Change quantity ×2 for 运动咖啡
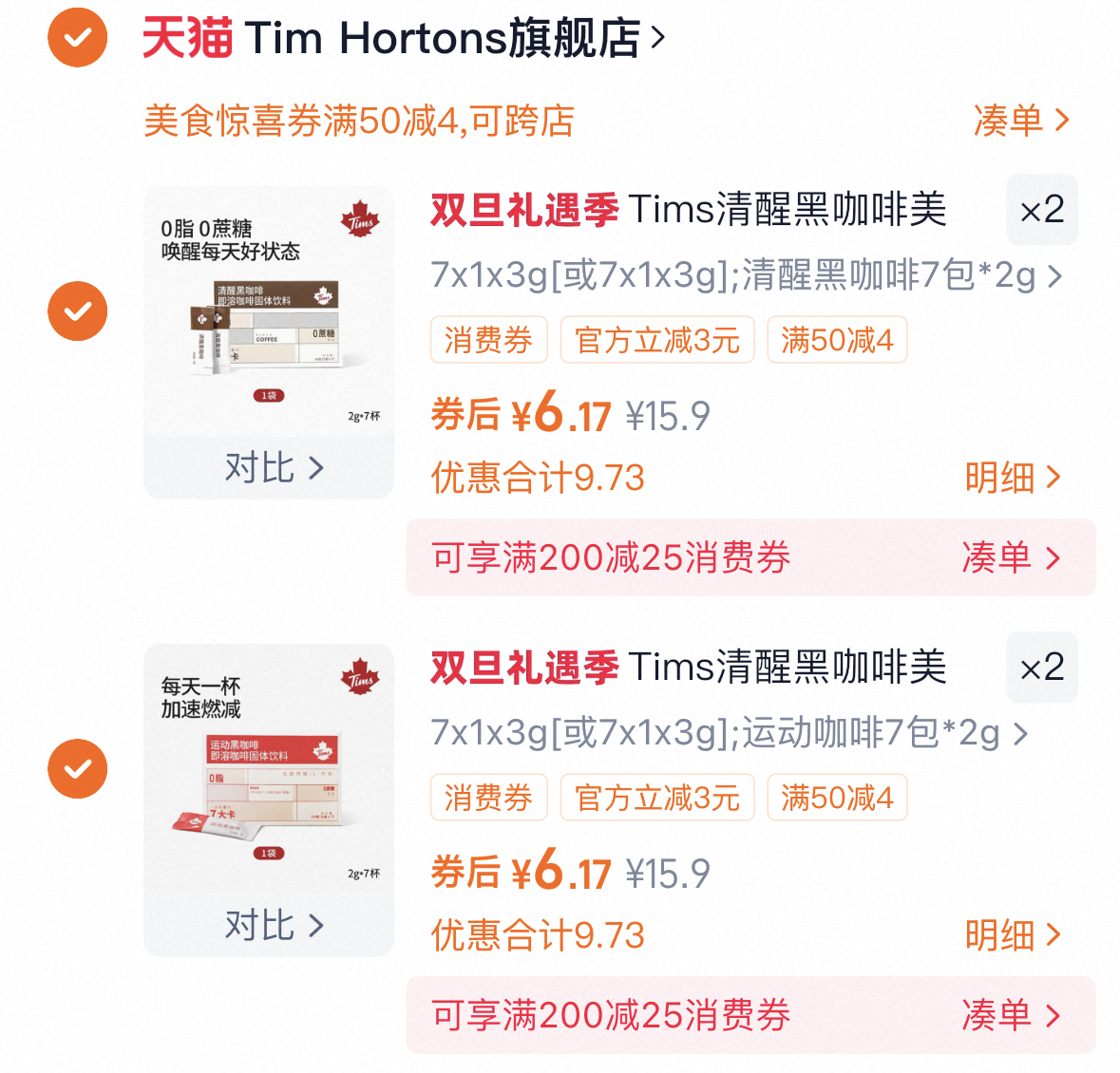The width and height of the screenshot is (1120, 1073). click(1041, 668)
